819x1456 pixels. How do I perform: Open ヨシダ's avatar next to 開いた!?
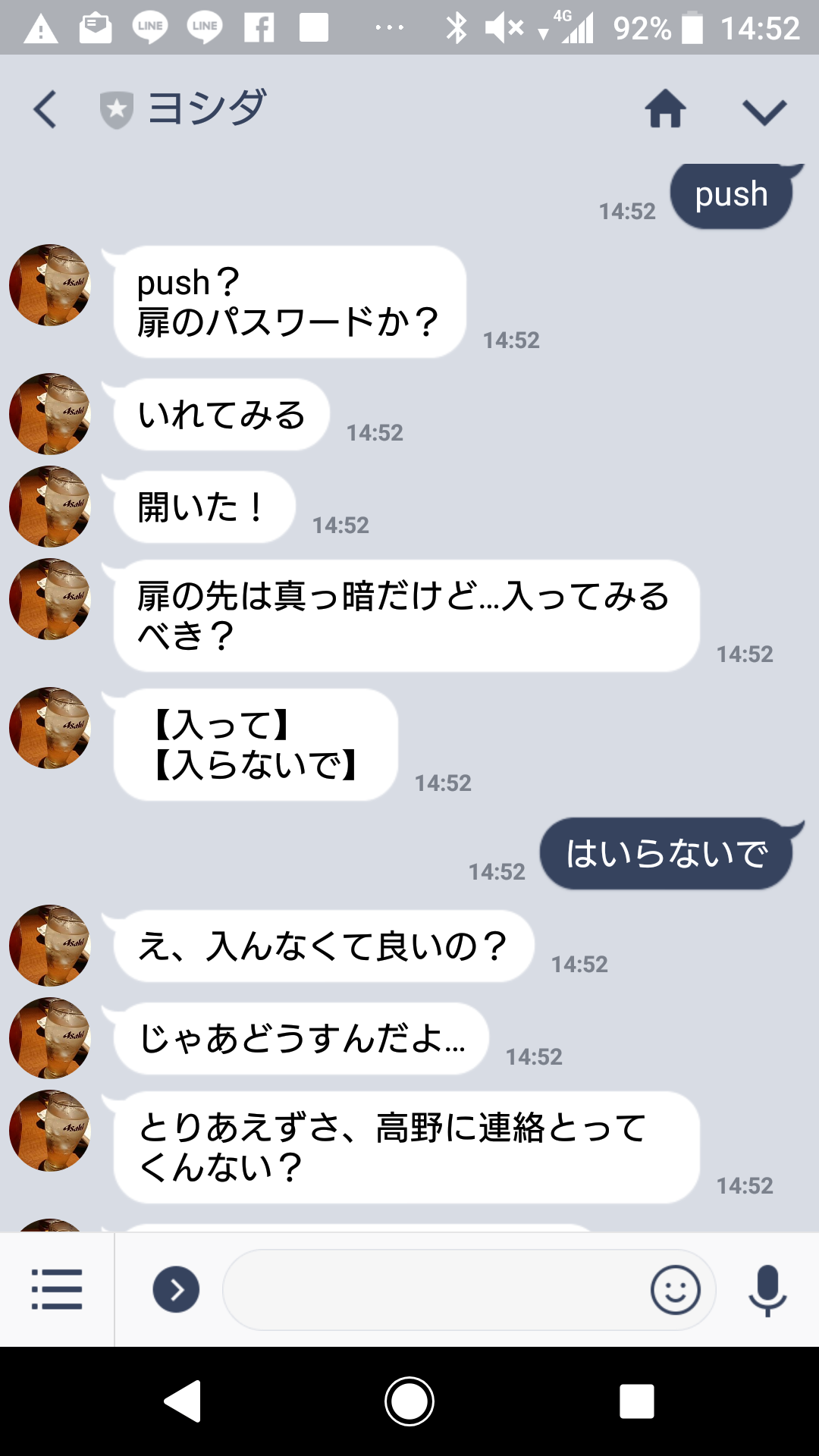[x=49, y=507]
